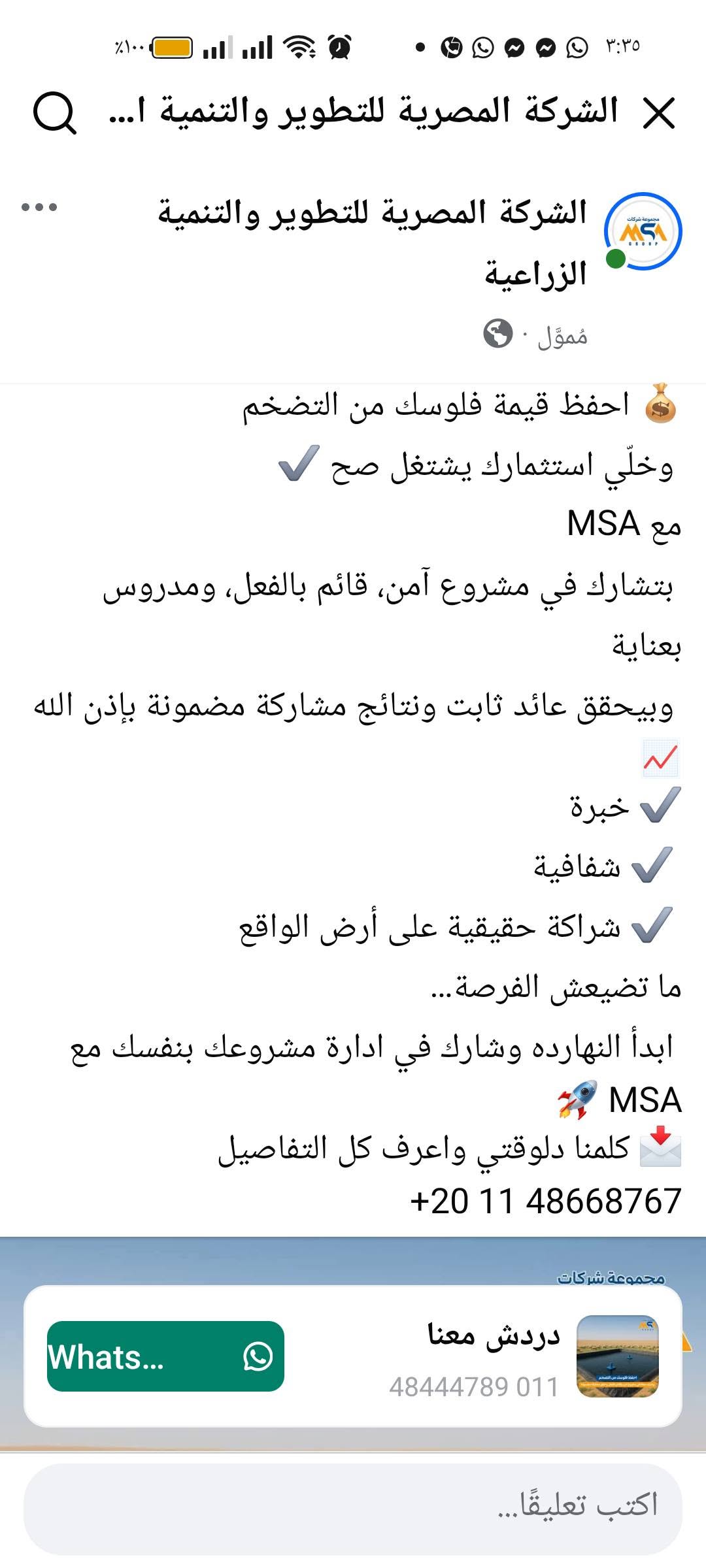
Task: Open the page name الشركة المصرية للتطوير والتنمية الزراعية
Action: coord(372,242)
